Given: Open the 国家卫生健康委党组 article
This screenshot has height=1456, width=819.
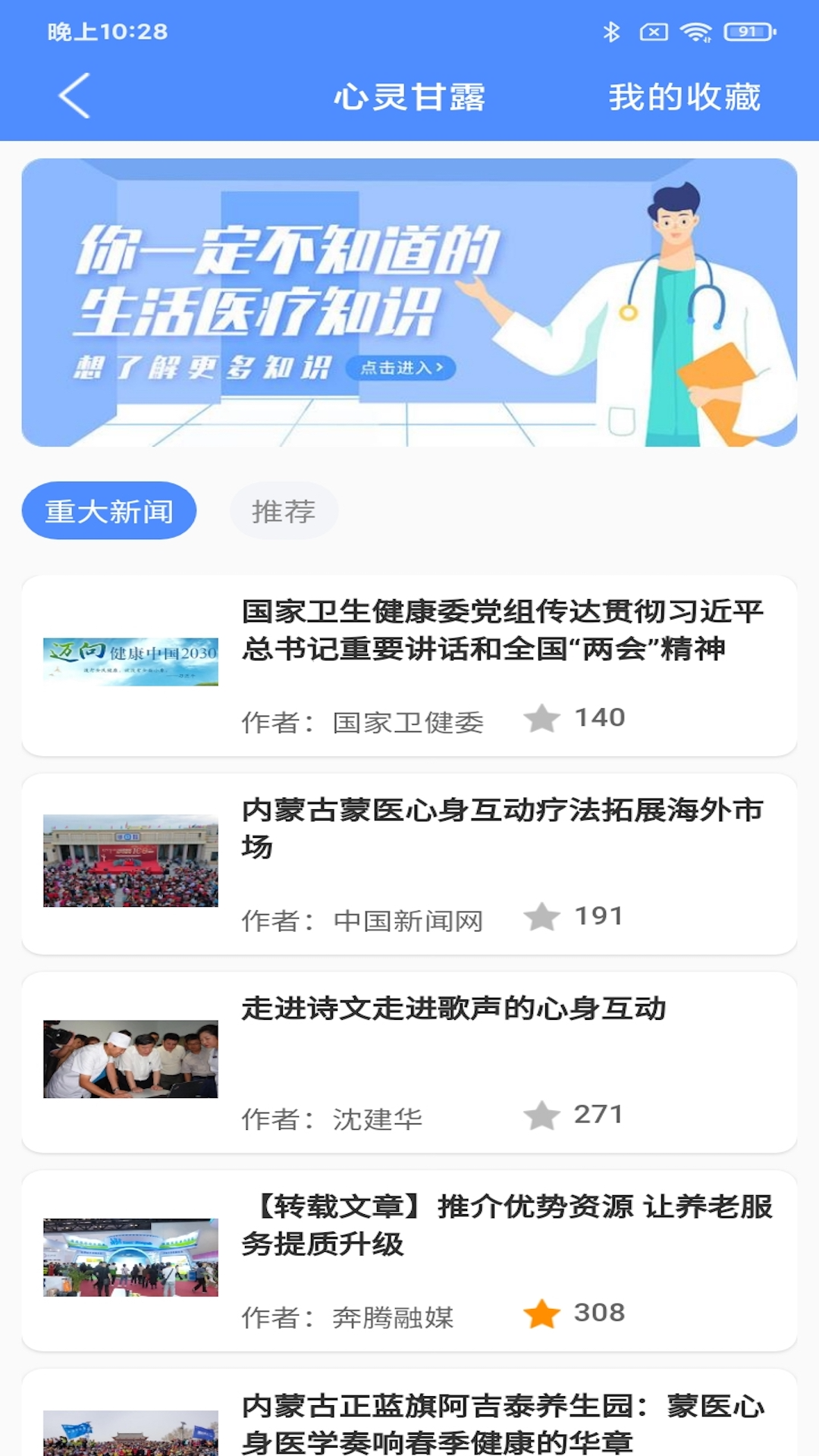Looking at the screenshot, I should [x=502, y=629].
